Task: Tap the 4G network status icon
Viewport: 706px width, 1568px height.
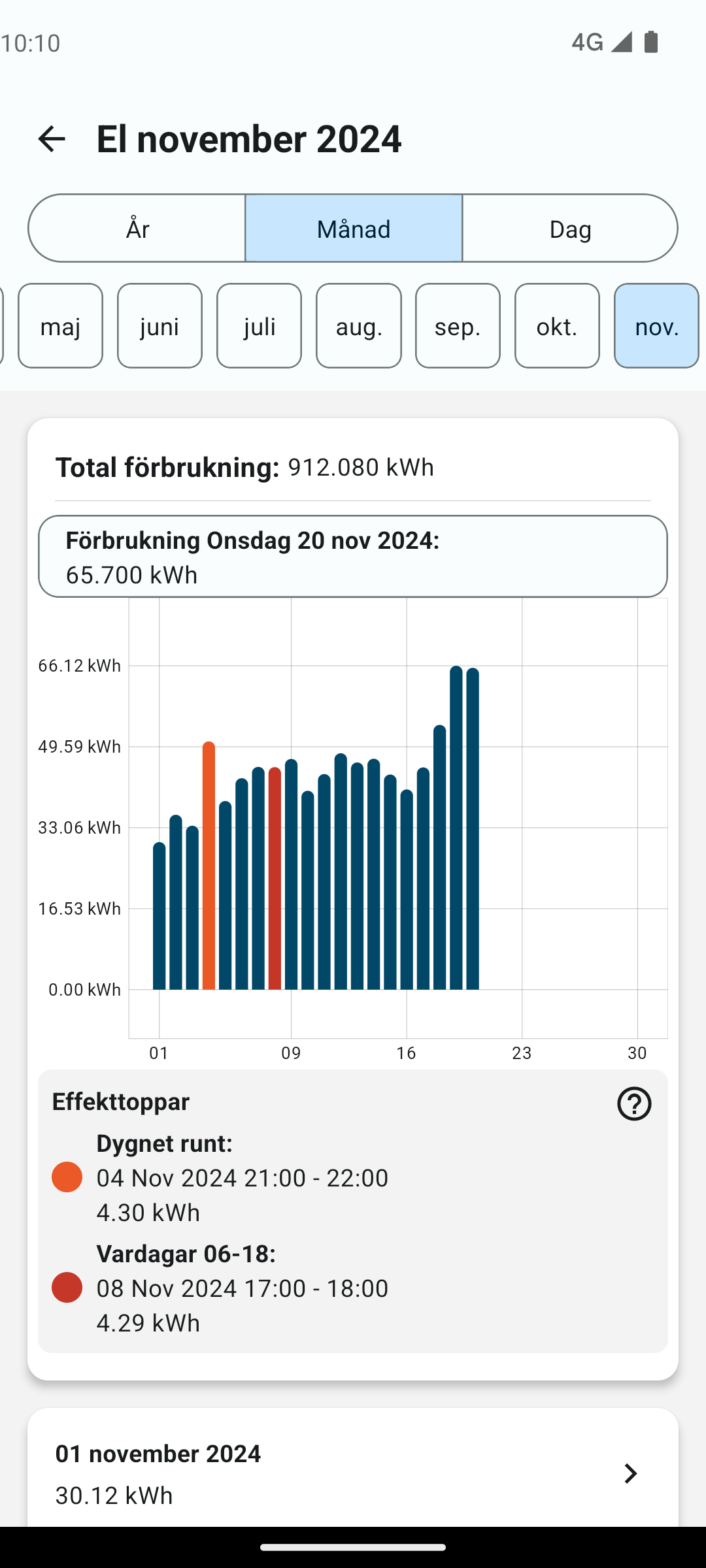Action: click(588, 42)
